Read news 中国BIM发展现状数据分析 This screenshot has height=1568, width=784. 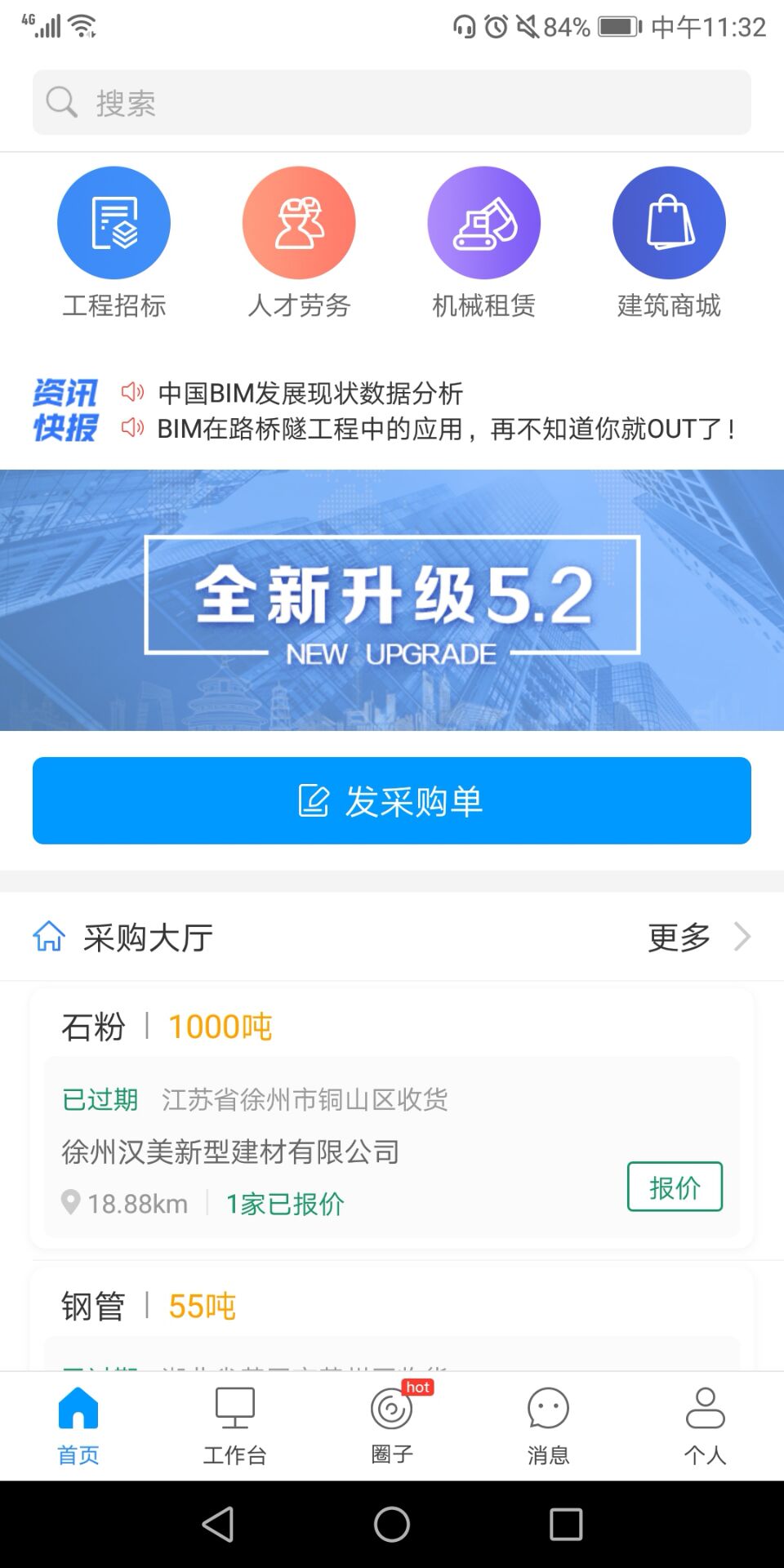click(310, 394)
